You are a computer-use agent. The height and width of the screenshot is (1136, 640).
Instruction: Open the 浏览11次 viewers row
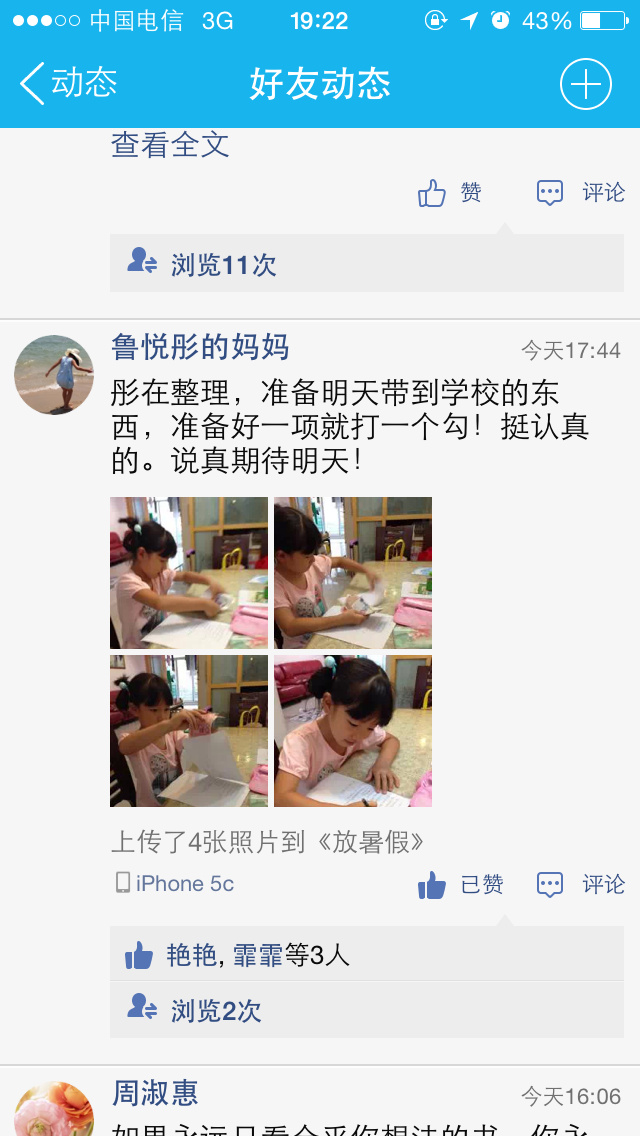pos(366,264)
